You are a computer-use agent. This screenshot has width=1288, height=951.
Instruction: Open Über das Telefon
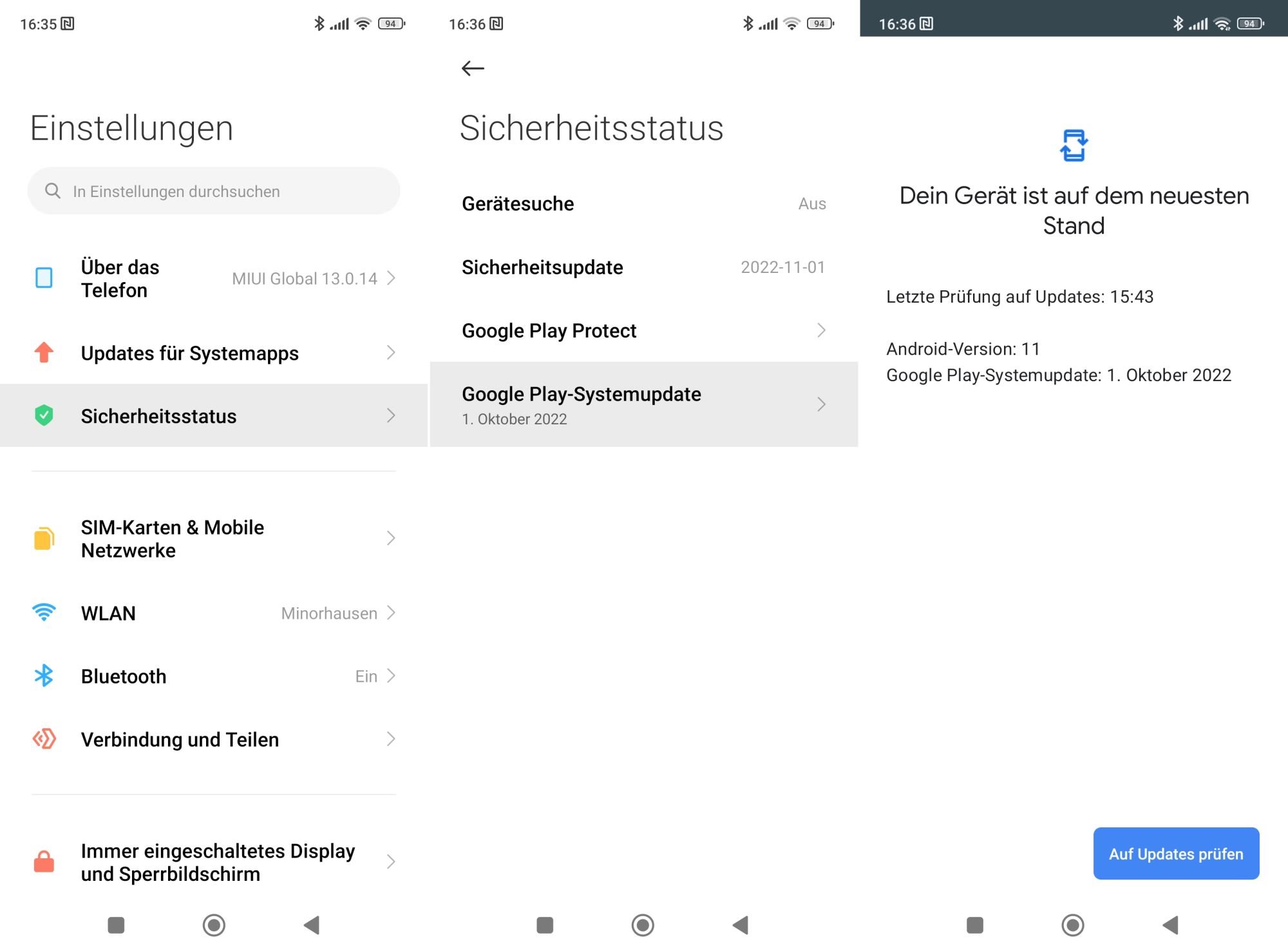pos(214,279)
